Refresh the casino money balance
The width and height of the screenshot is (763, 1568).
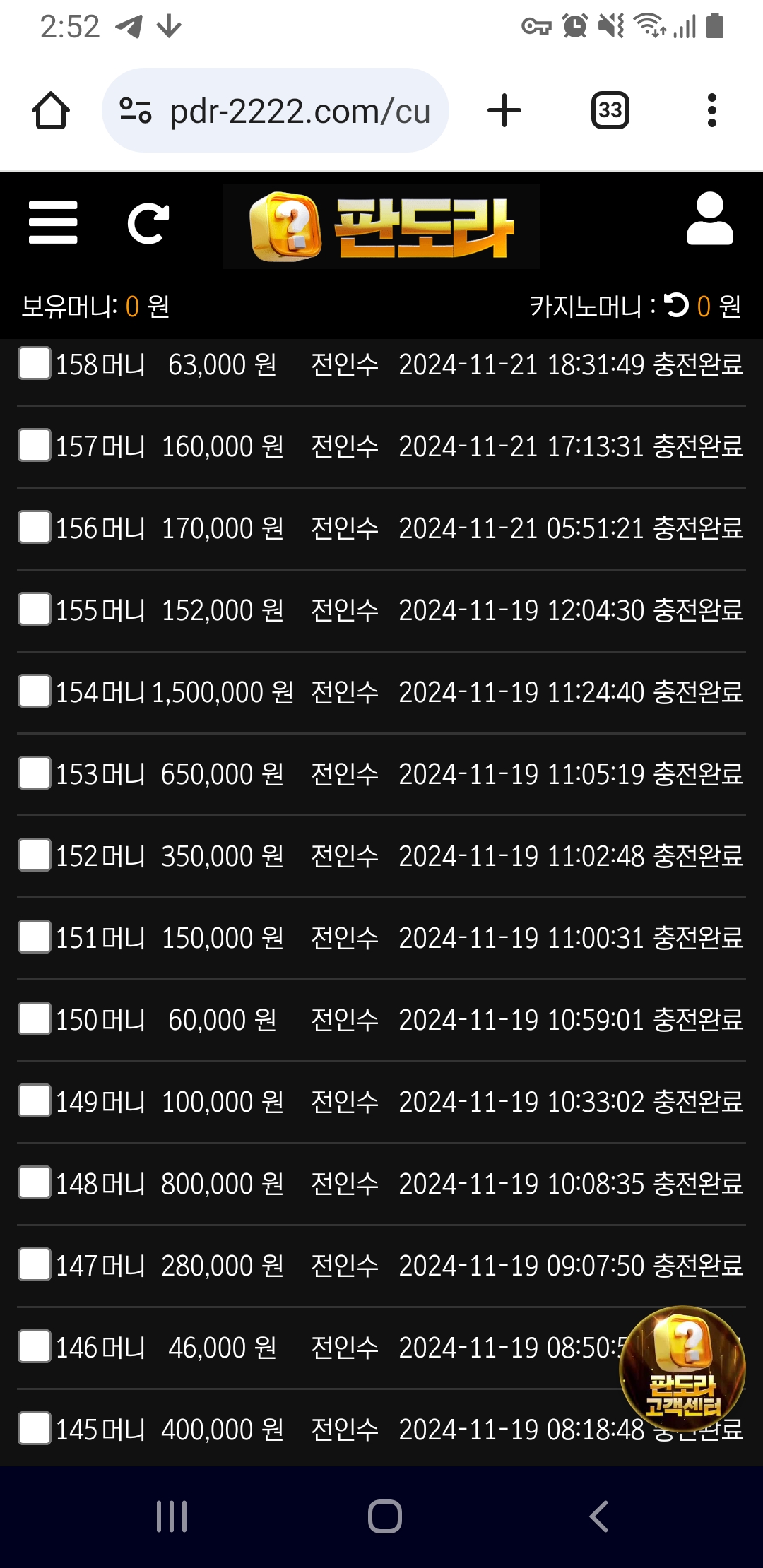(x=677, y=305)
